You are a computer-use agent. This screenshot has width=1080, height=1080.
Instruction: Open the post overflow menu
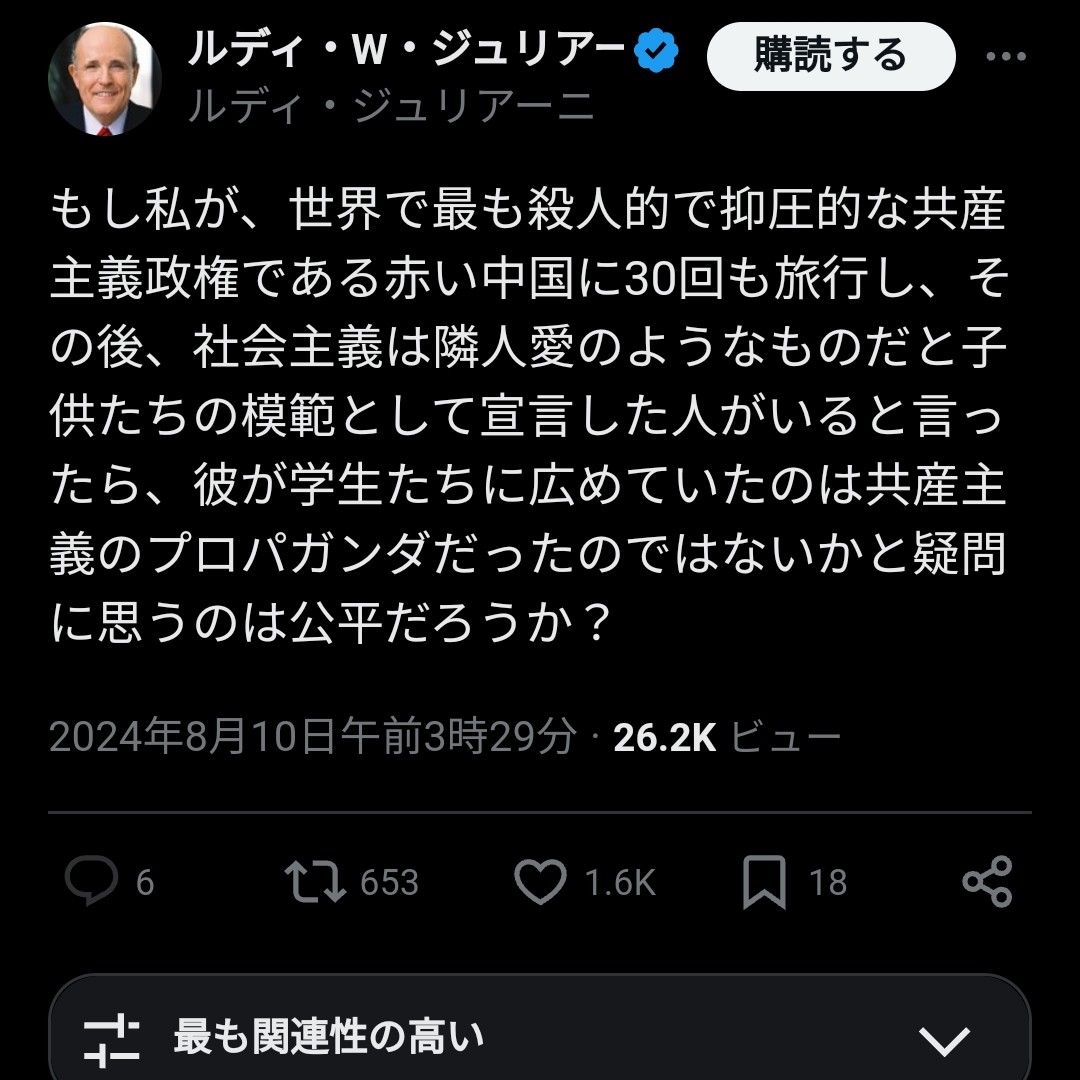1005,56
